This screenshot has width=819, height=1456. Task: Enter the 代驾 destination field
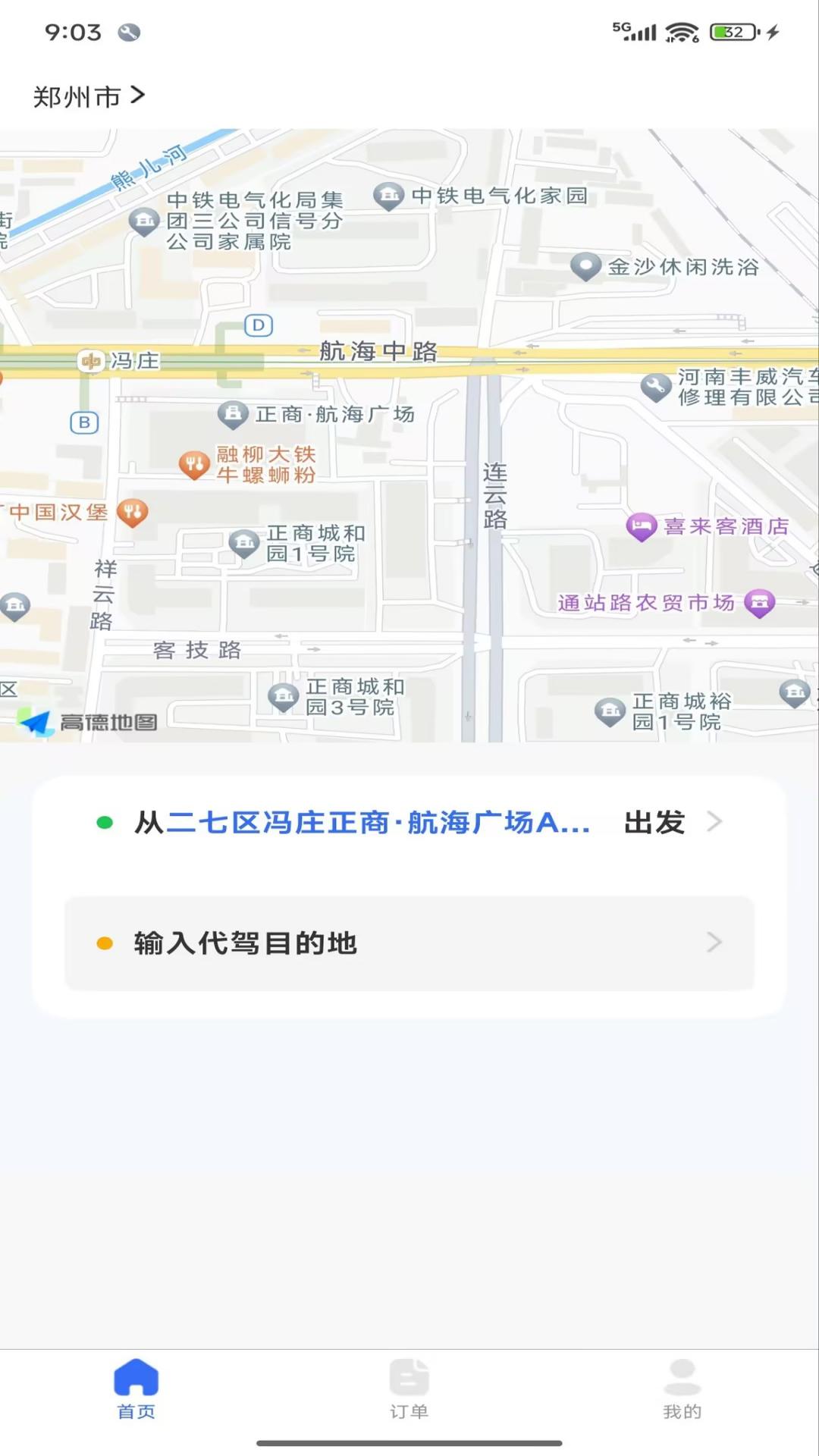[409, 943]
